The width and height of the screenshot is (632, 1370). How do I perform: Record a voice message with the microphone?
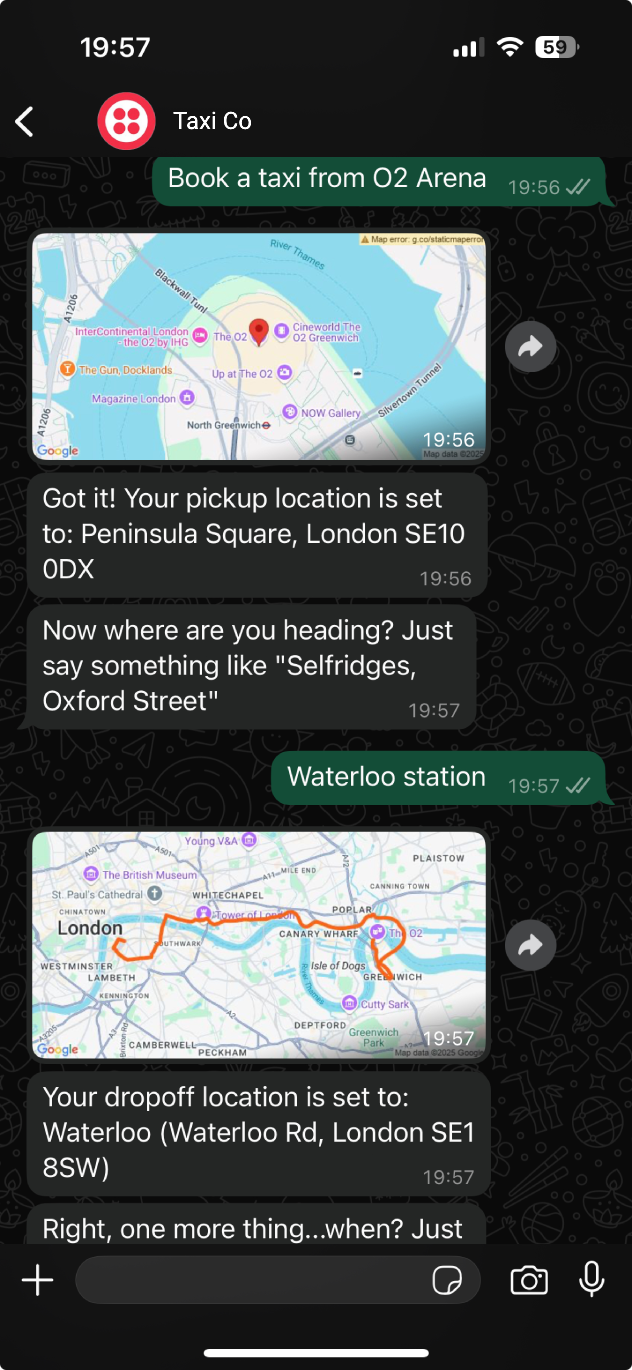click(592, 1280)
